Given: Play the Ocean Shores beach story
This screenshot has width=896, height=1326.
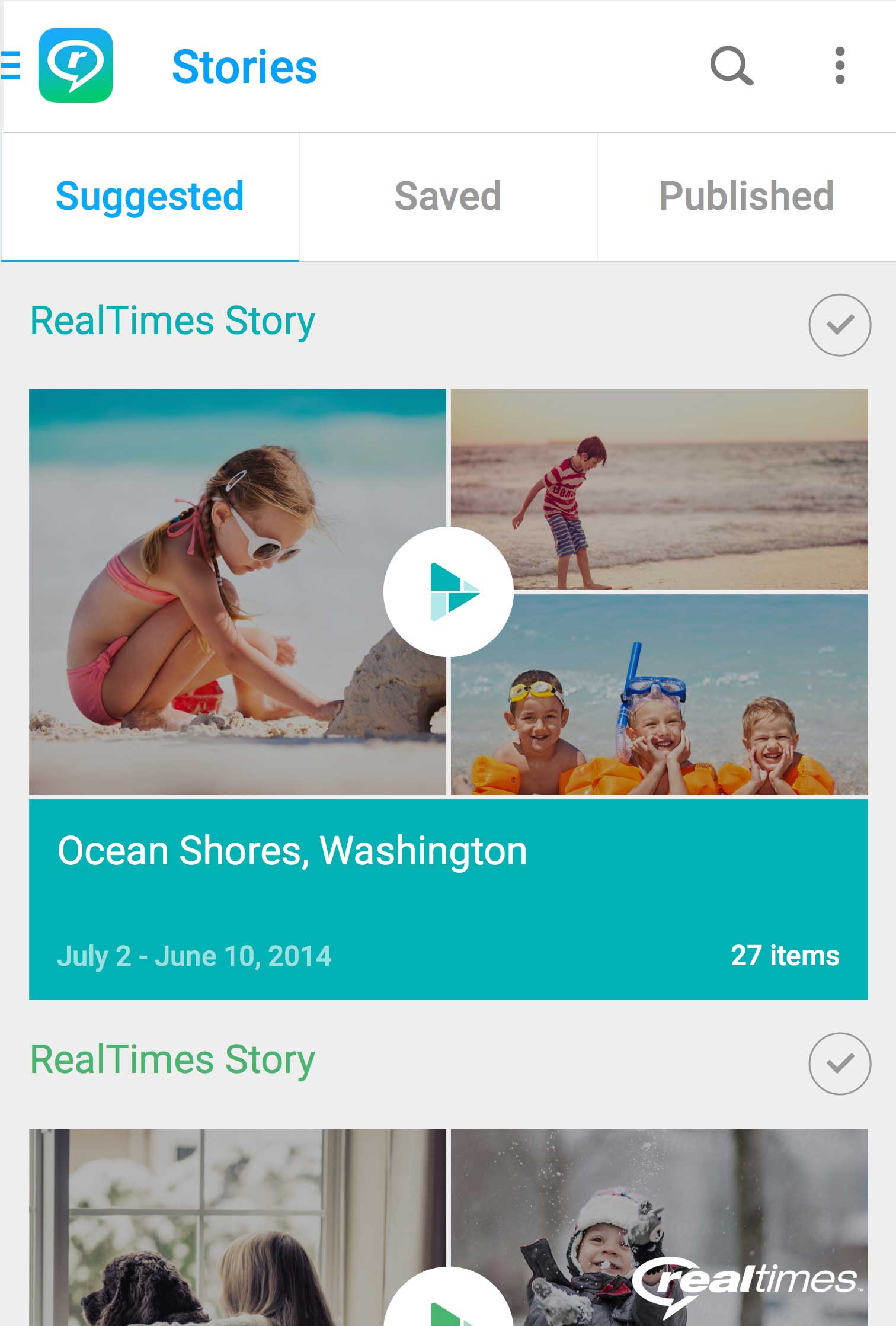Looking at the screenshot, I should coord(448,591).
